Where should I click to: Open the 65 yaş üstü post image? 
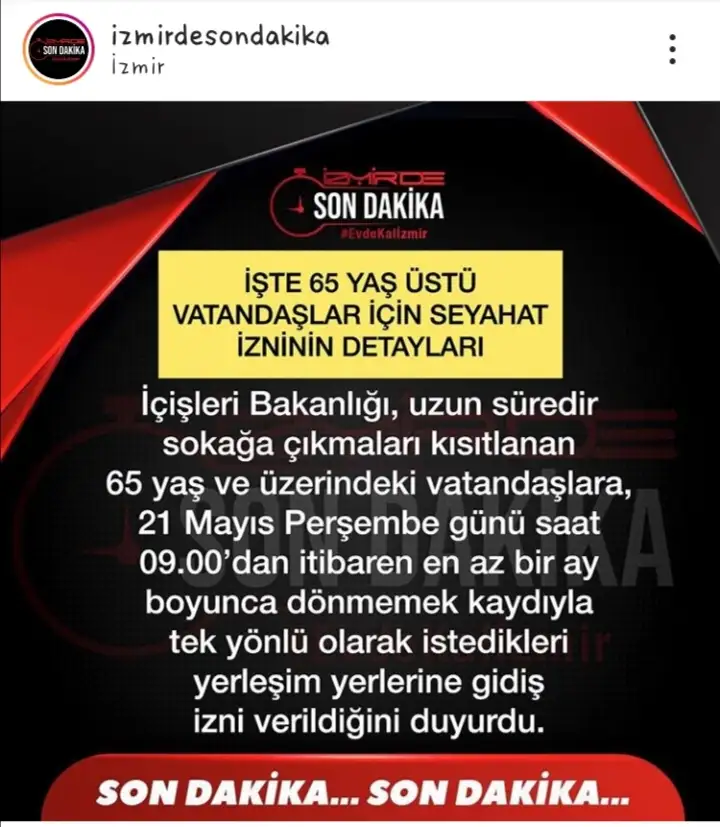(x=360, y=460)
